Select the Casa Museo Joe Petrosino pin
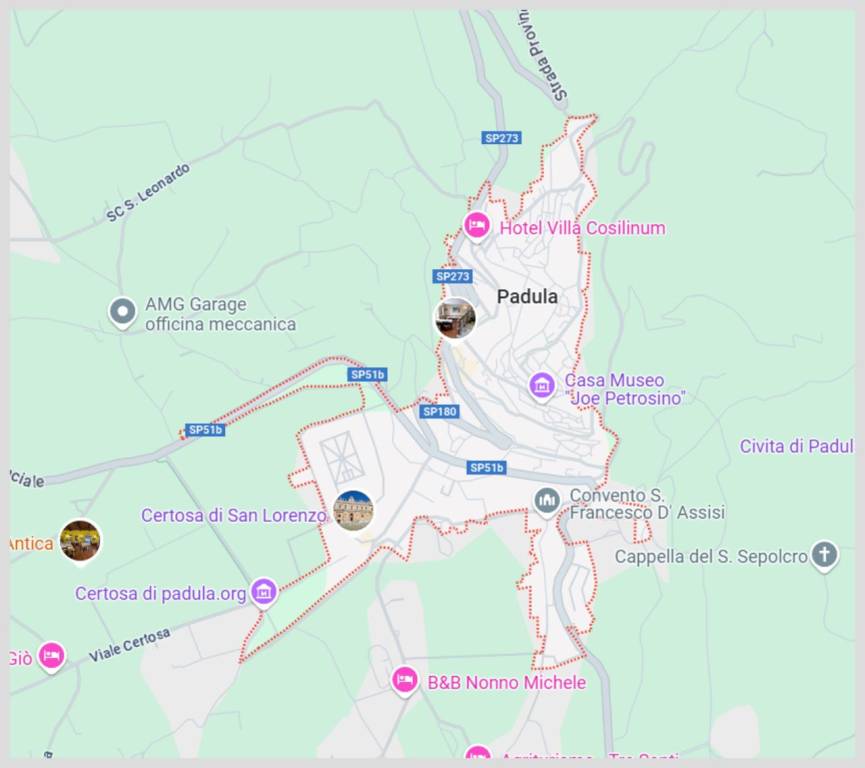Image resolution: width=865 pixels, height=768 pixels. click(542, 385)
